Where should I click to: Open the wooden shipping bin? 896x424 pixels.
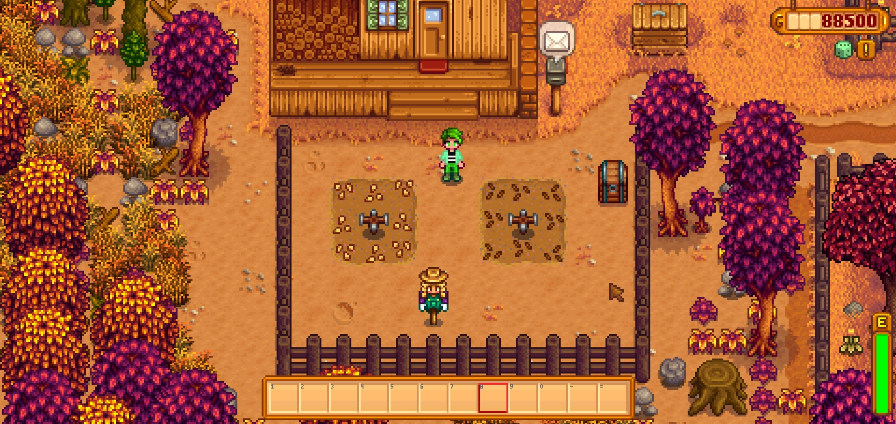tap(660, 27)
